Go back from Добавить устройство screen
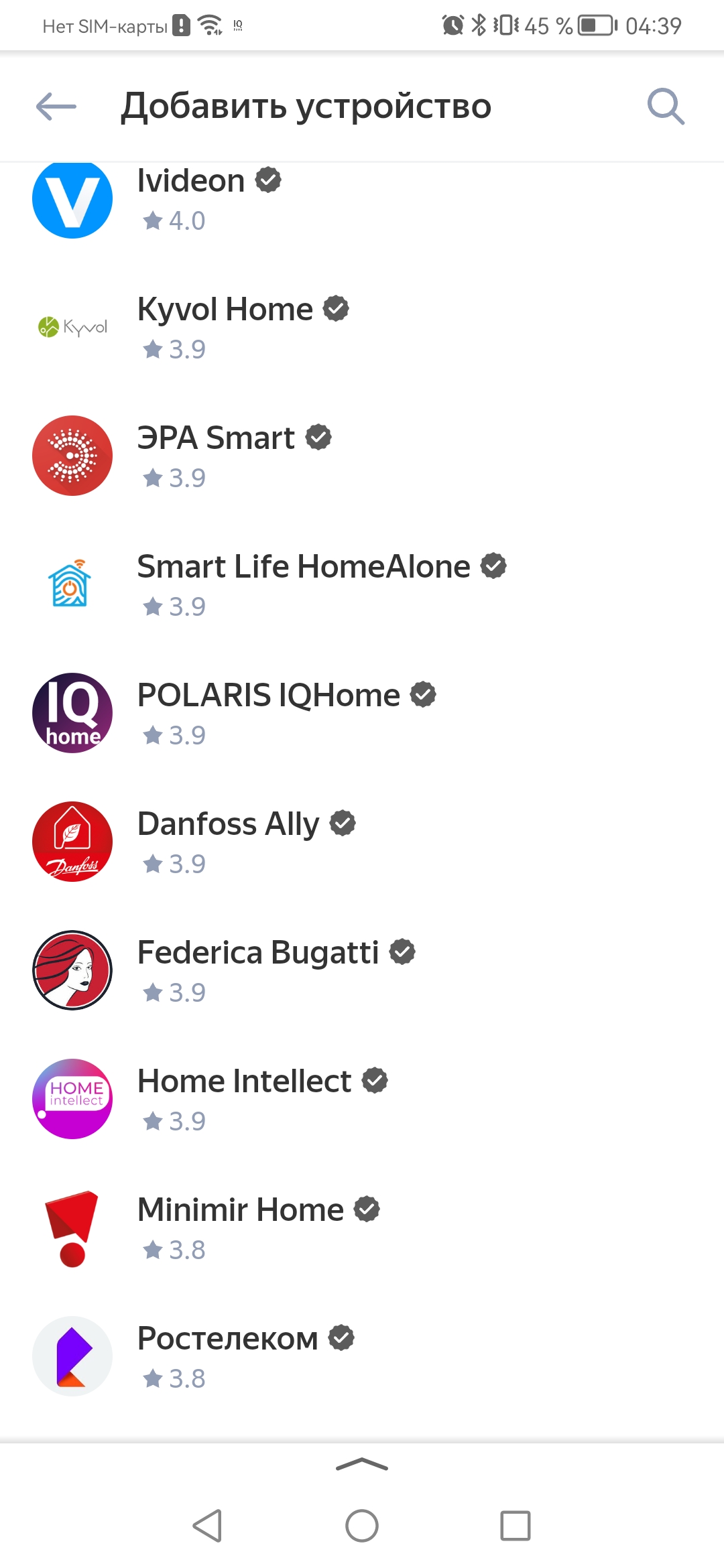 [x=56, y=107]
